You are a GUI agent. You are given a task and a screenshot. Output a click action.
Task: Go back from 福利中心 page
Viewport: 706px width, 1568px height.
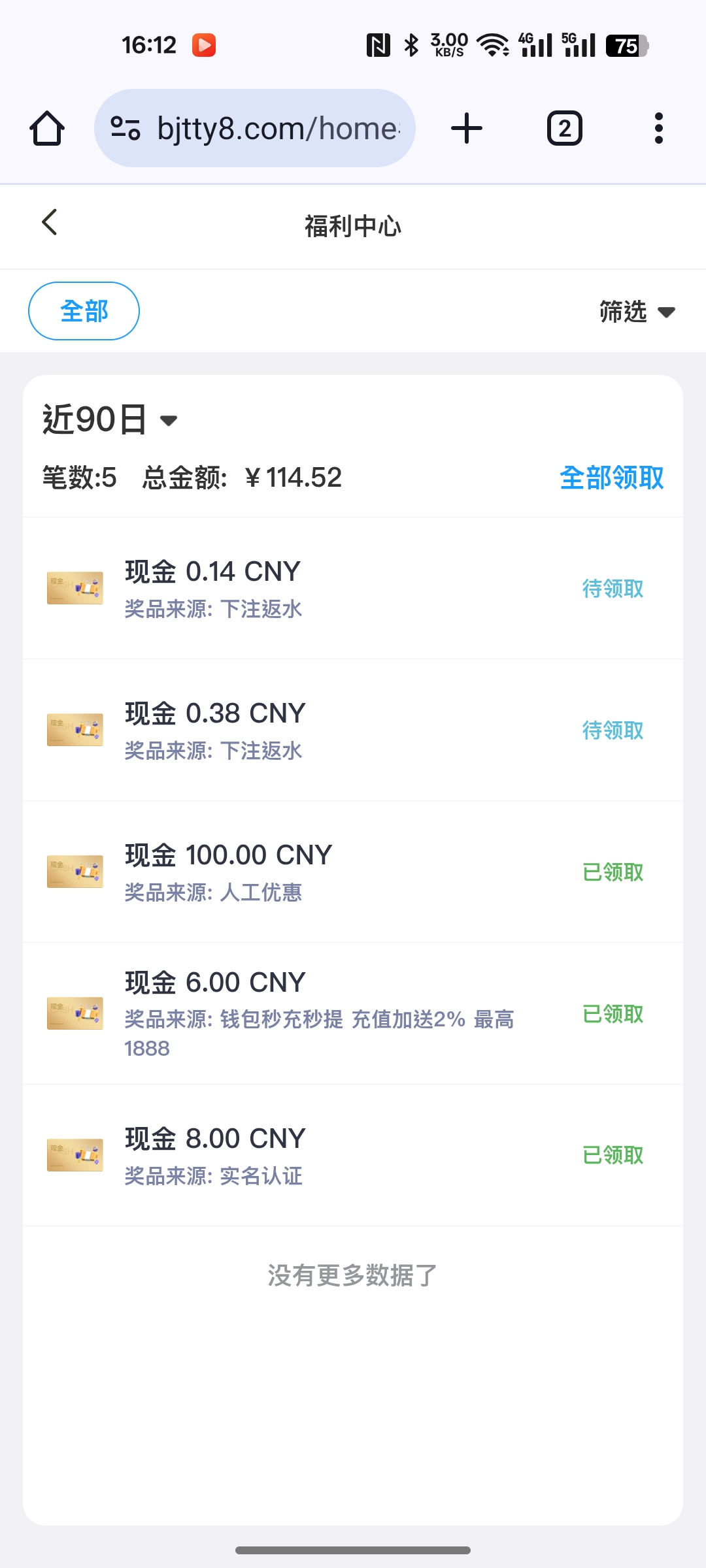[50, 222]
